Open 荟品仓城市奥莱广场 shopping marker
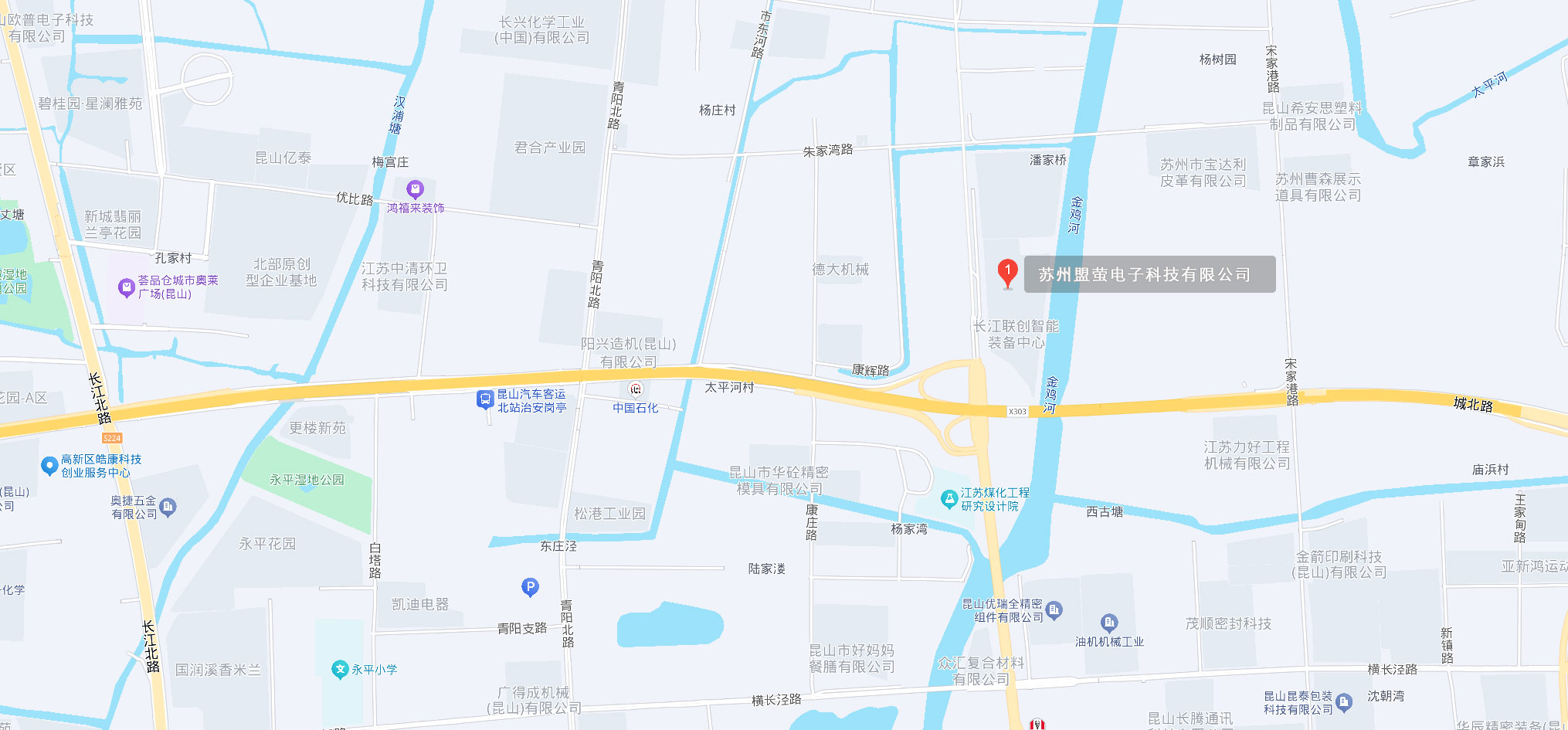Viewport: 1568px width, 730px height. pos(127,288)
